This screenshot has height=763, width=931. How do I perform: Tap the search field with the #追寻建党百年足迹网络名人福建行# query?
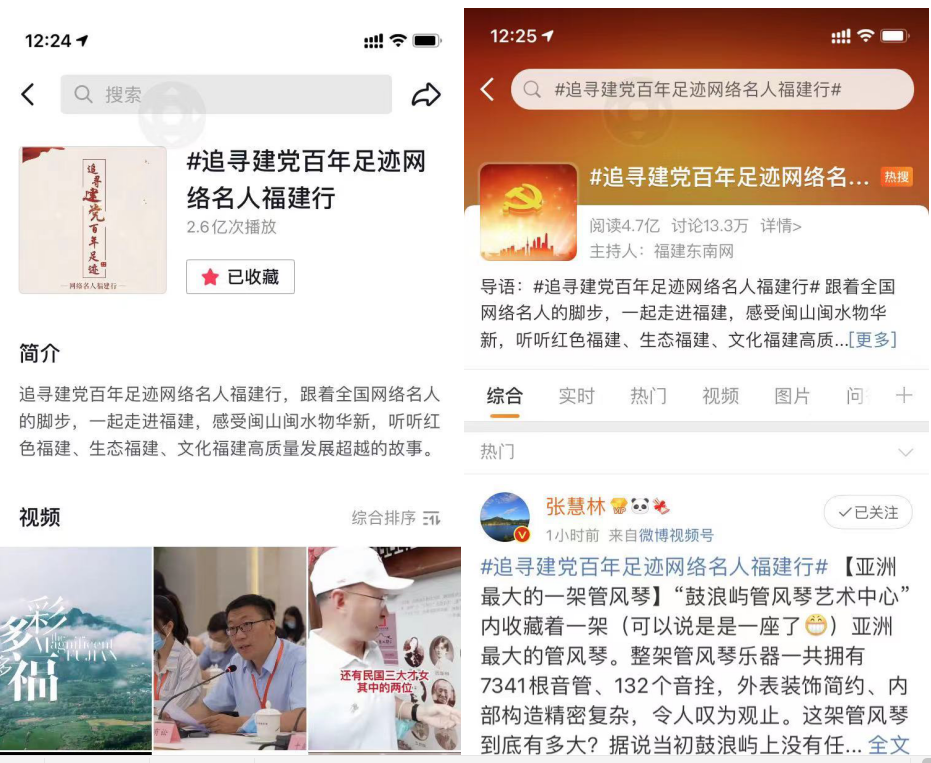pos(712,89)
